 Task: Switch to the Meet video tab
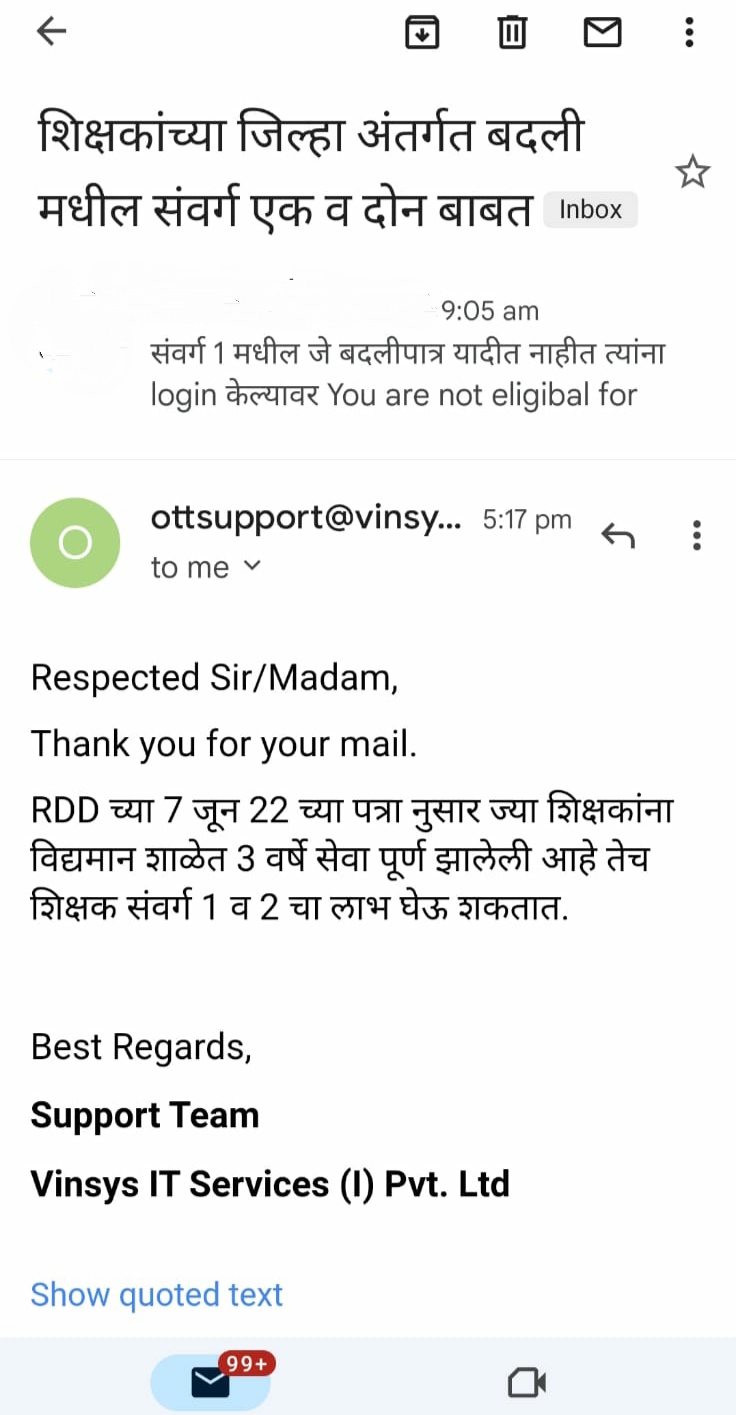click(x=527, y=1383)
